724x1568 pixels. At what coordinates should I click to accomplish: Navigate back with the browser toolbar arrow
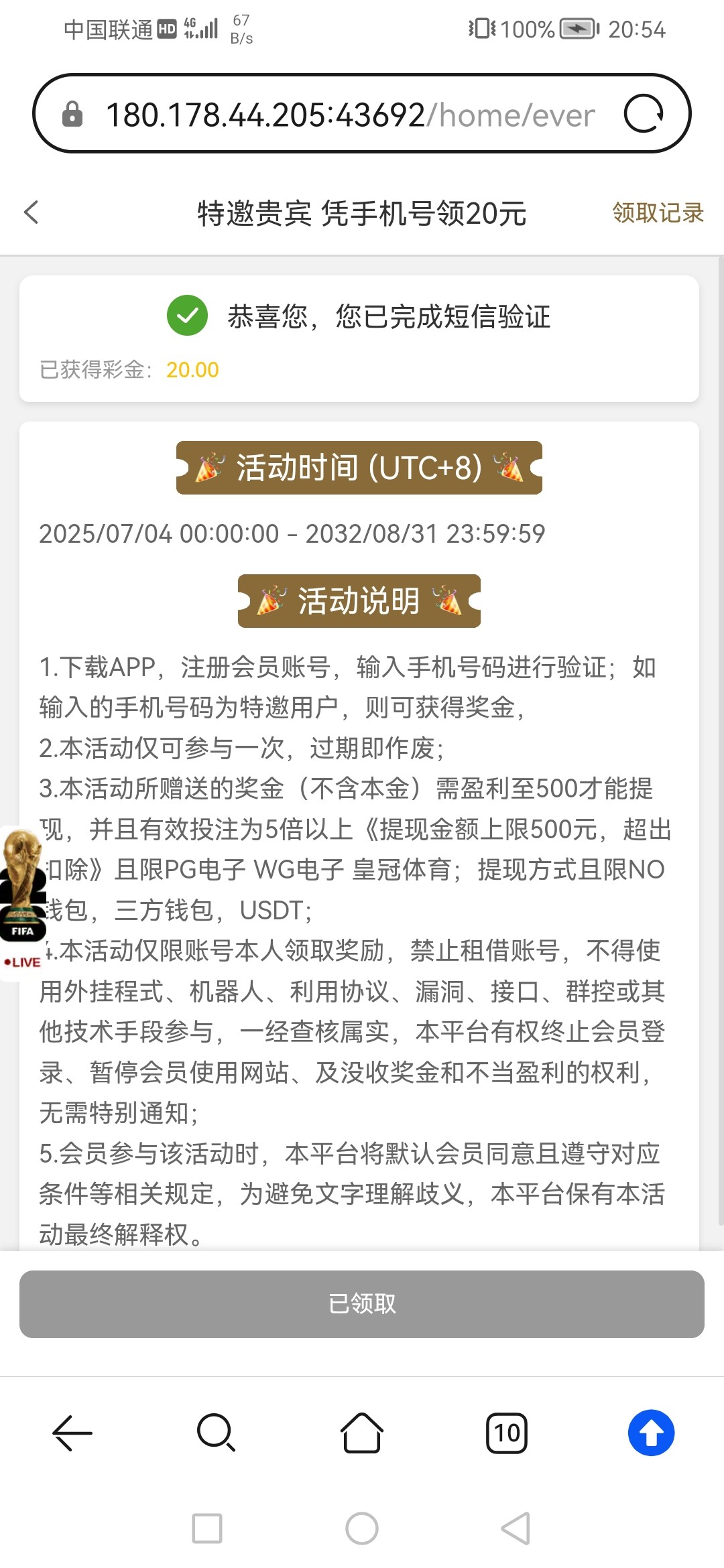72,1433
